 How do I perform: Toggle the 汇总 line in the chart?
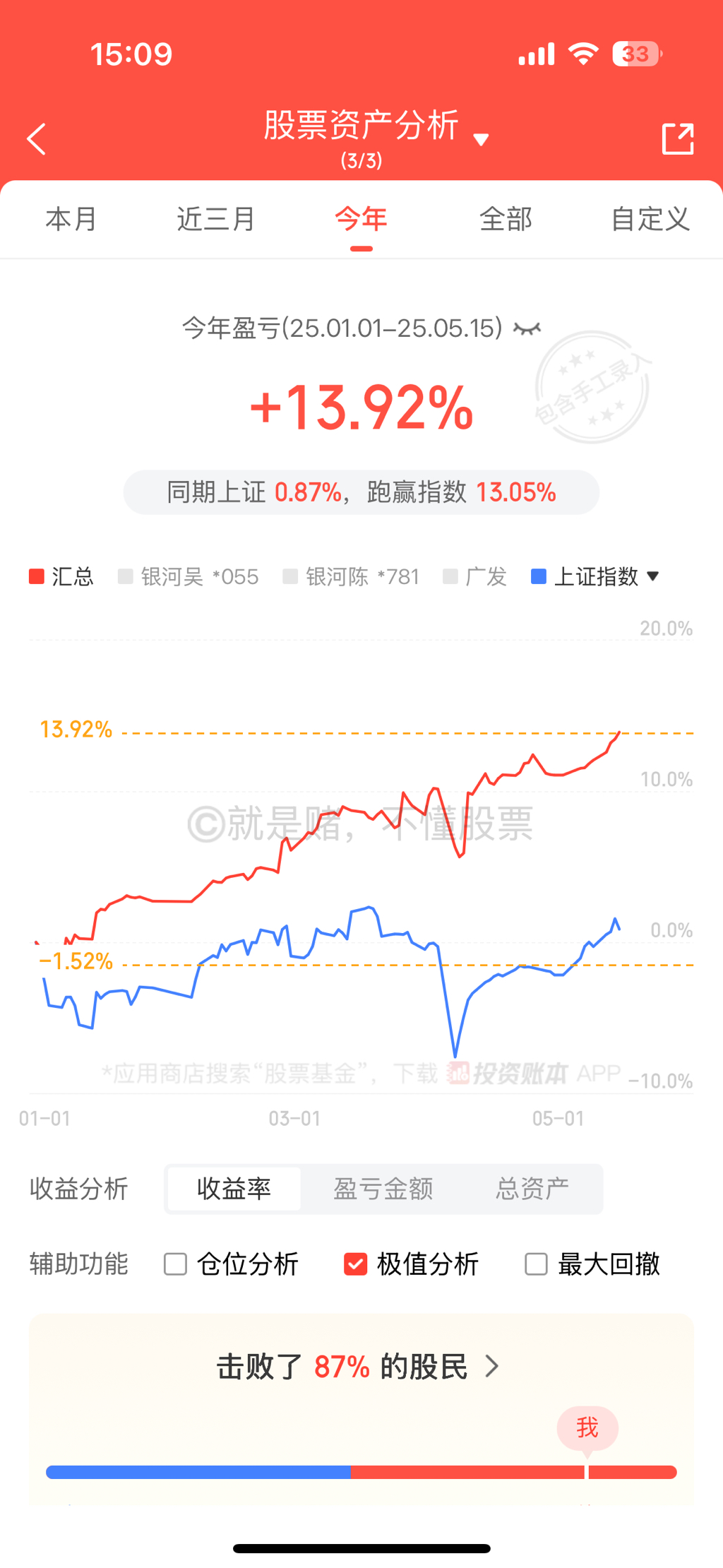click(x=61, y=576)
